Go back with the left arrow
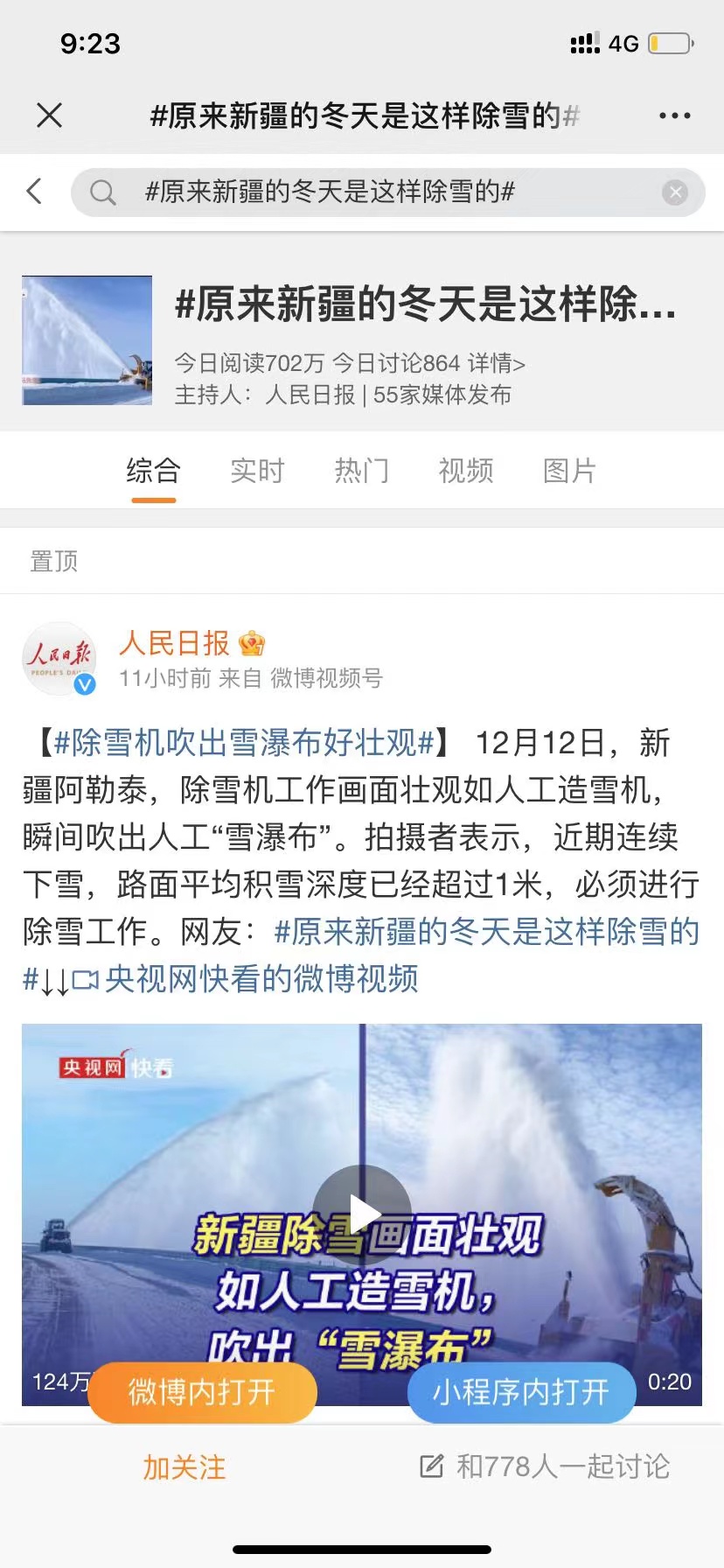 (x=35, y=192)
